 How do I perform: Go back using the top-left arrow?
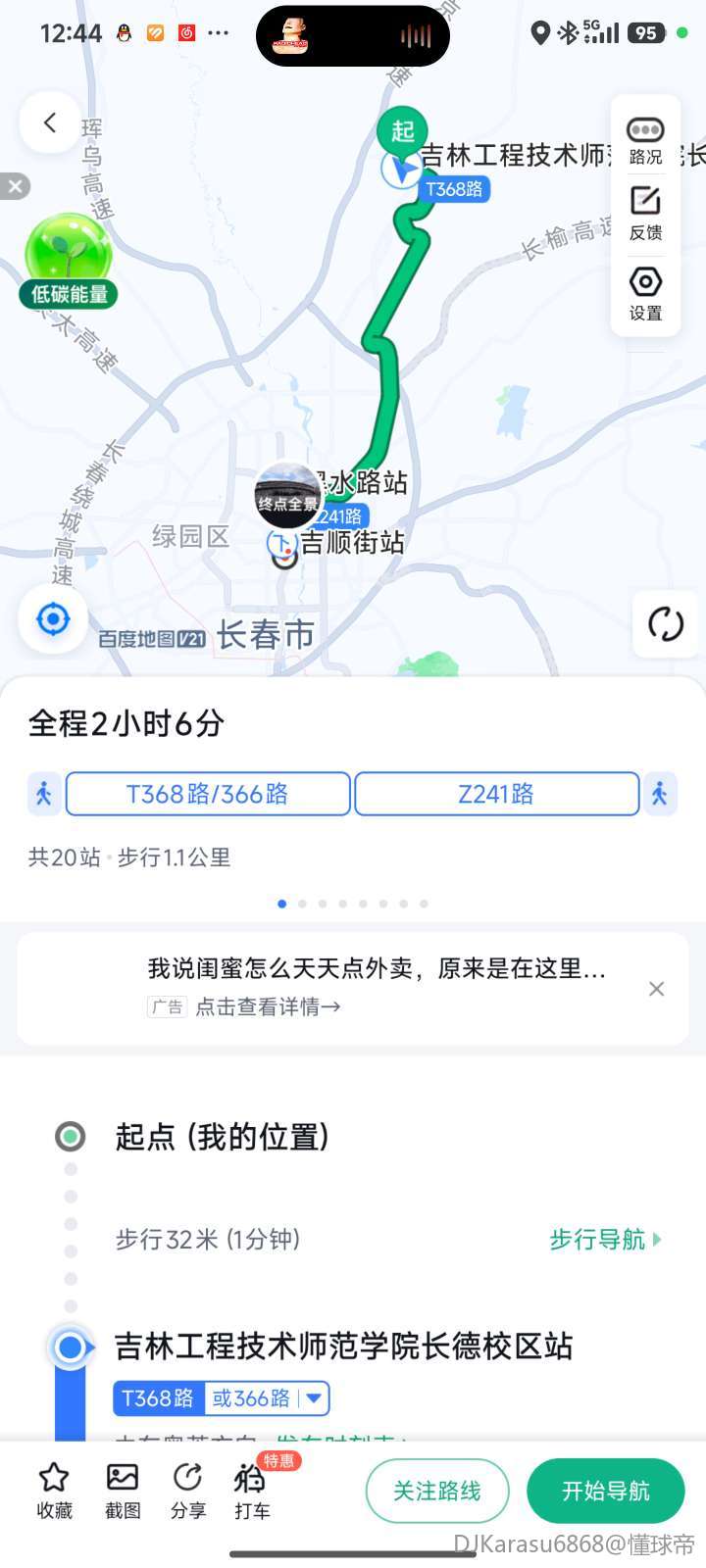click(x=50, y=122)
